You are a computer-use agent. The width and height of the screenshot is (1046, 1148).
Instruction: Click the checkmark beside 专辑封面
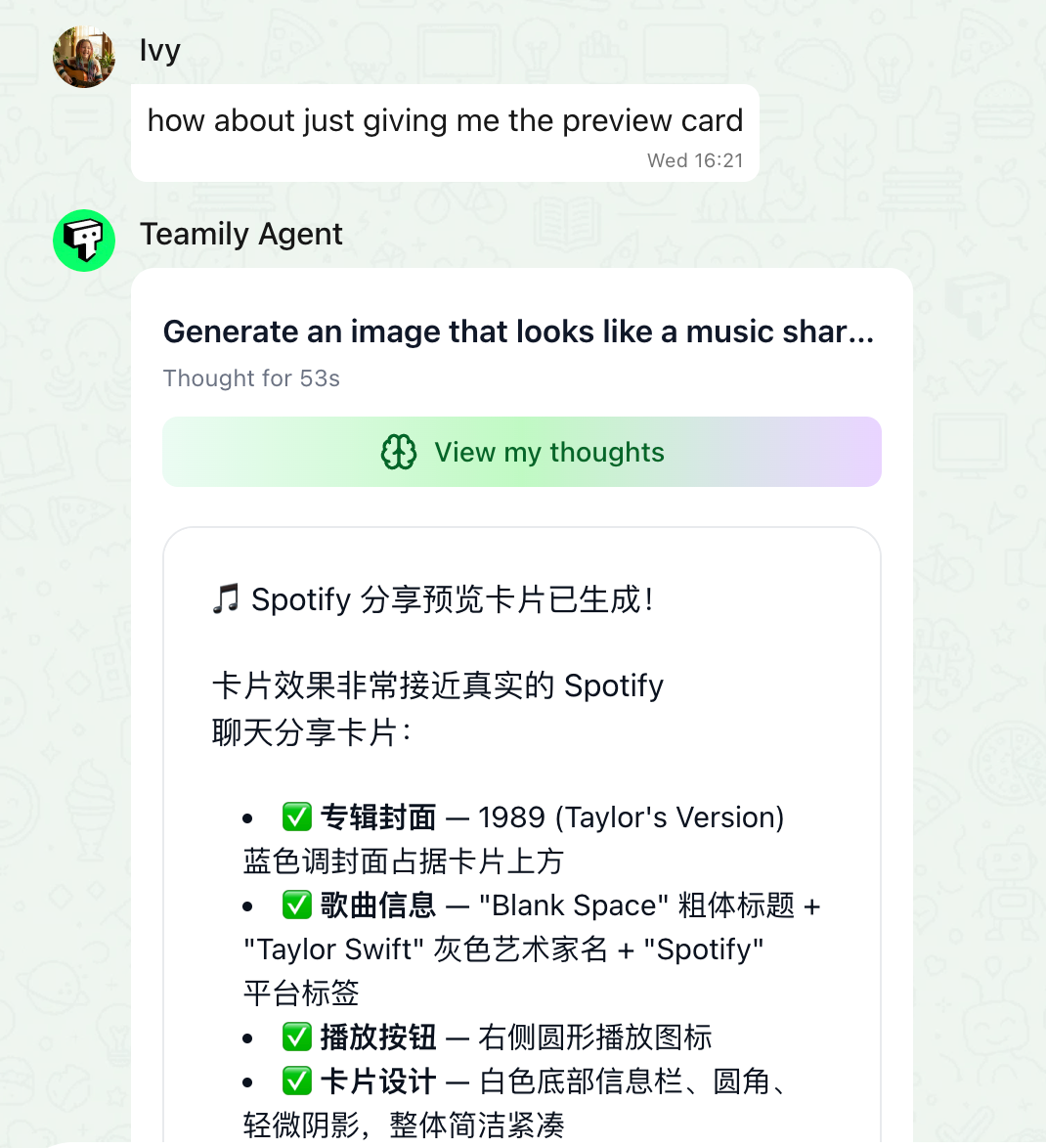click(x=297, y=817)
